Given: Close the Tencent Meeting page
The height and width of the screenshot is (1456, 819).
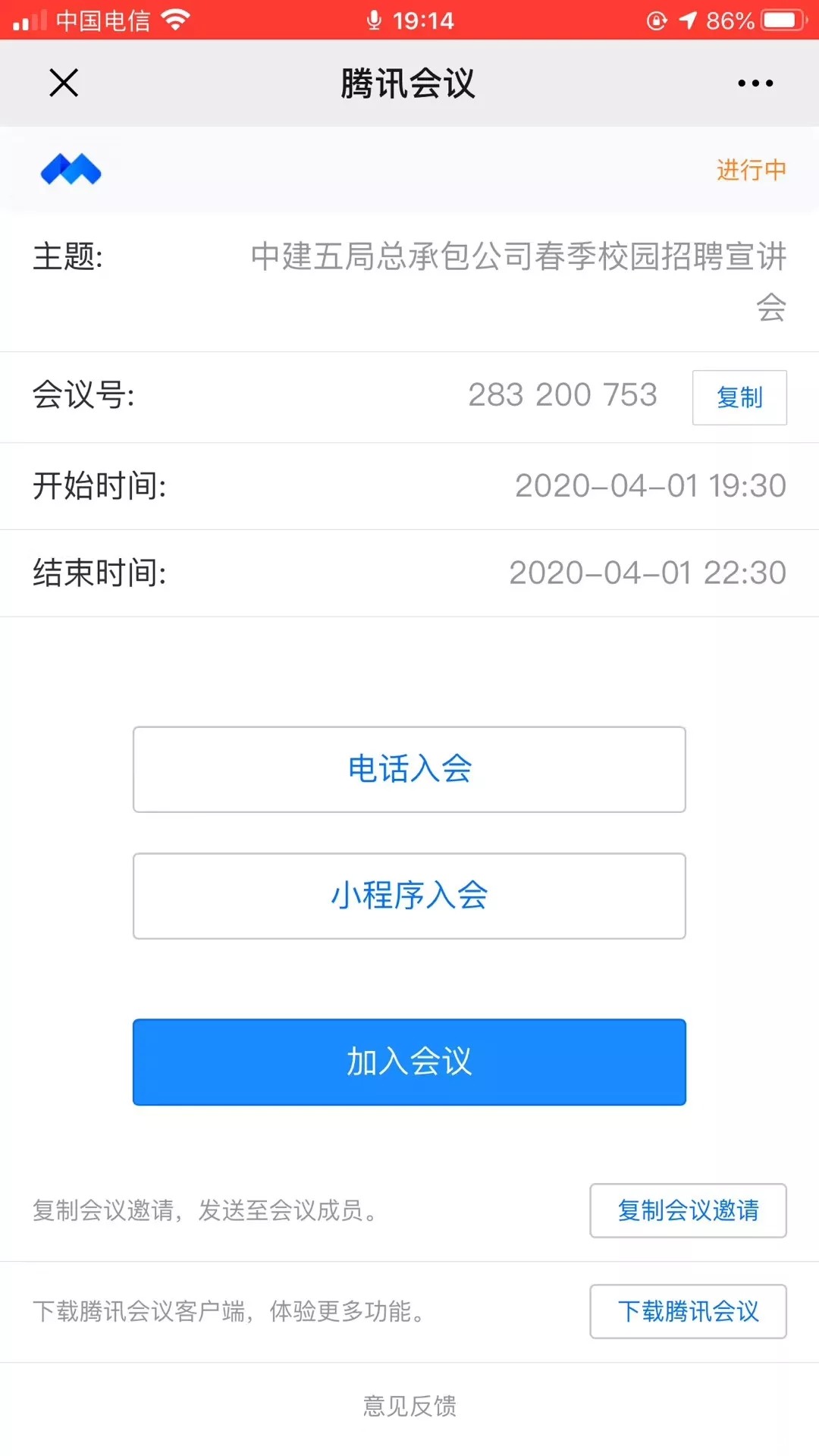Looking at the screenshot, I should click(64, 83).
